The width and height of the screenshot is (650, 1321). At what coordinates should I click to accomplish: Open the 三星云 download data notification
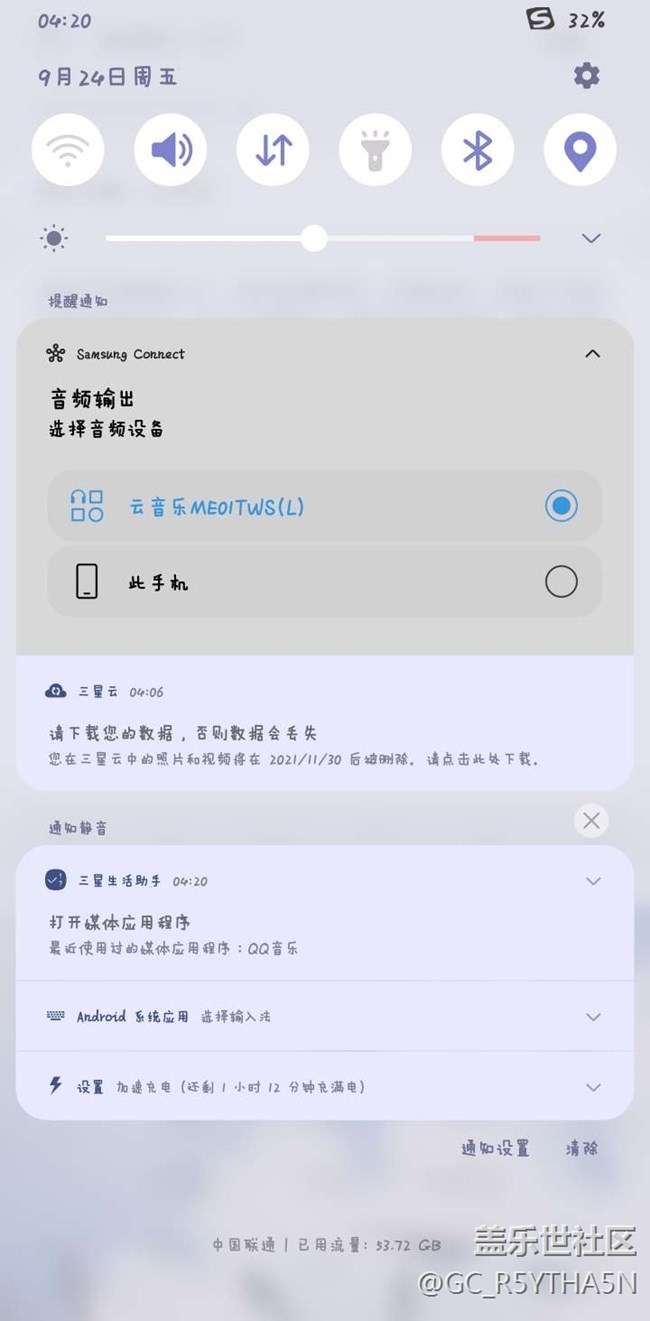[x=325, y=723]
